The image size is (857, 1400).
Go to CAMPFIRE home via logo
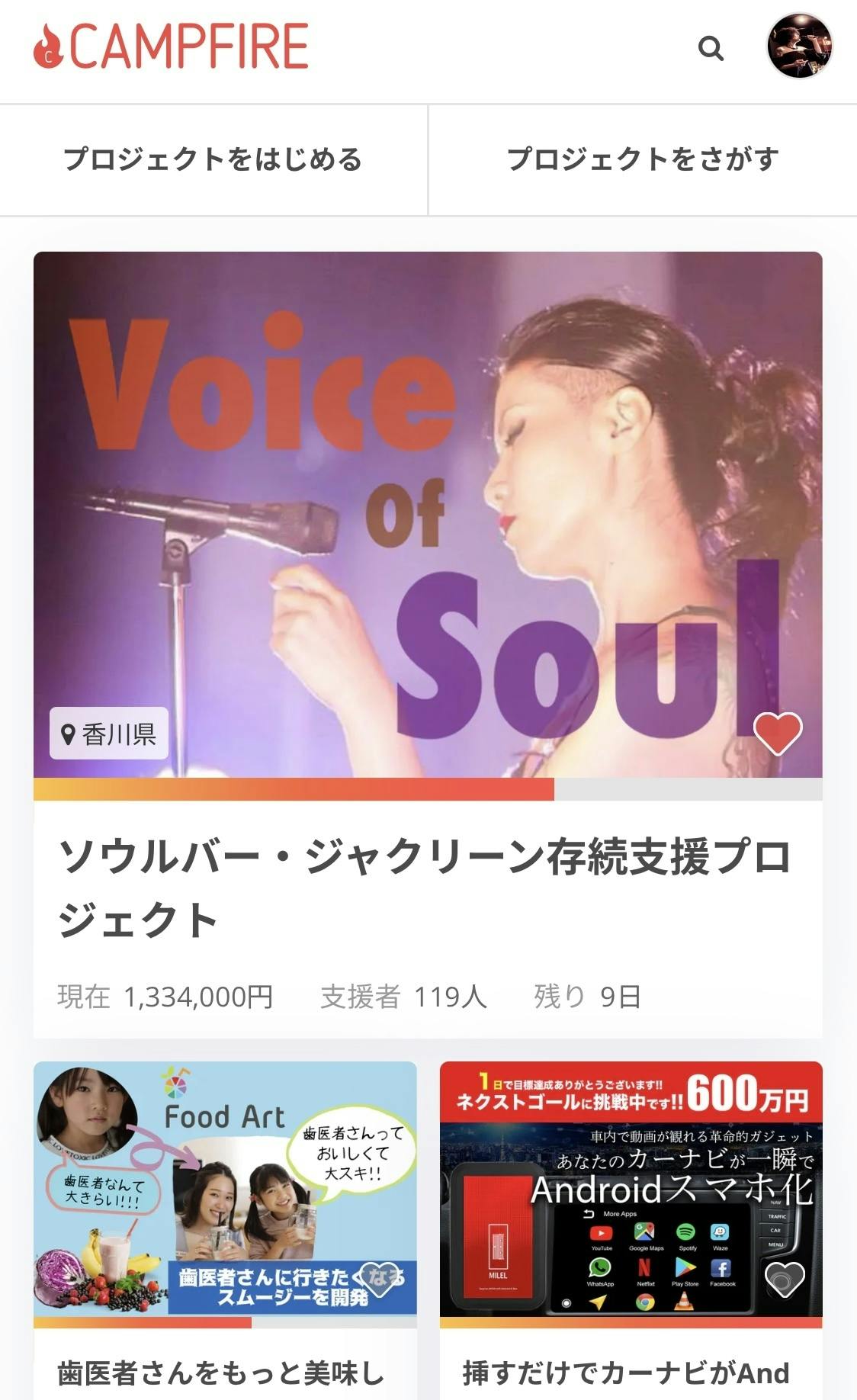(x=171, y=47)
